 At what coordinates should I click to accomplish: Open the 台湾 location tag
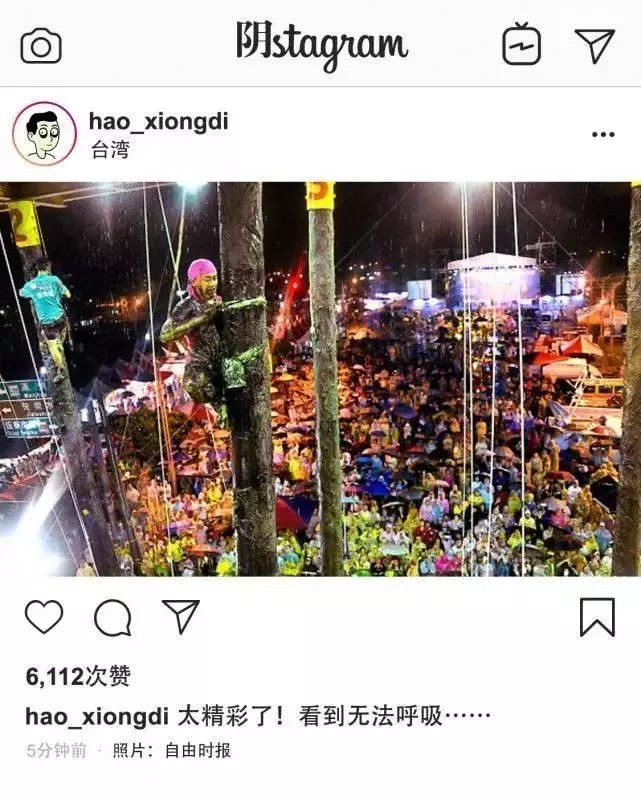tap(110, 150)
